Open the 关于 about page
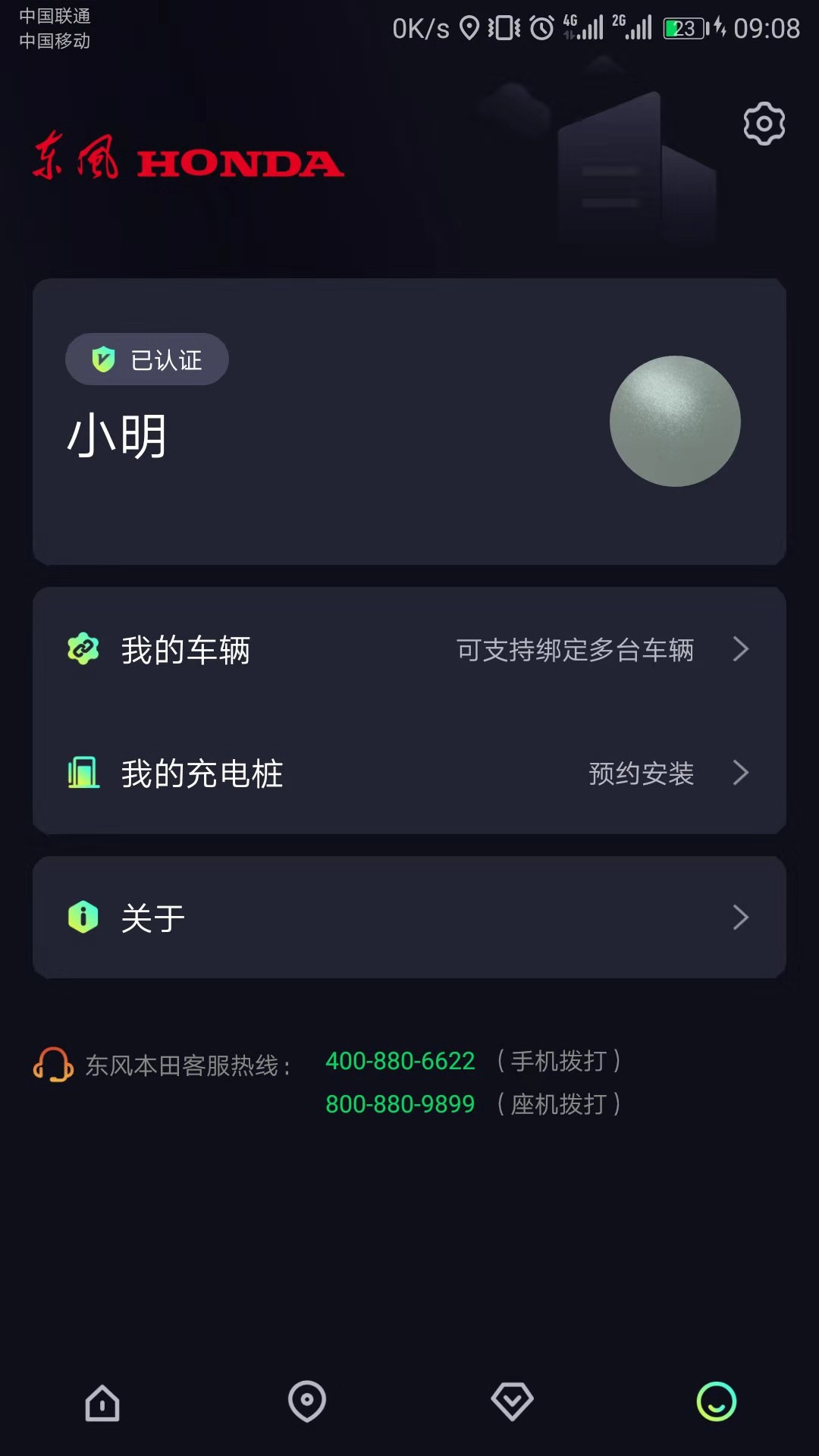Viewport: 819px width, 1456px height. click(x=409, y=918)
